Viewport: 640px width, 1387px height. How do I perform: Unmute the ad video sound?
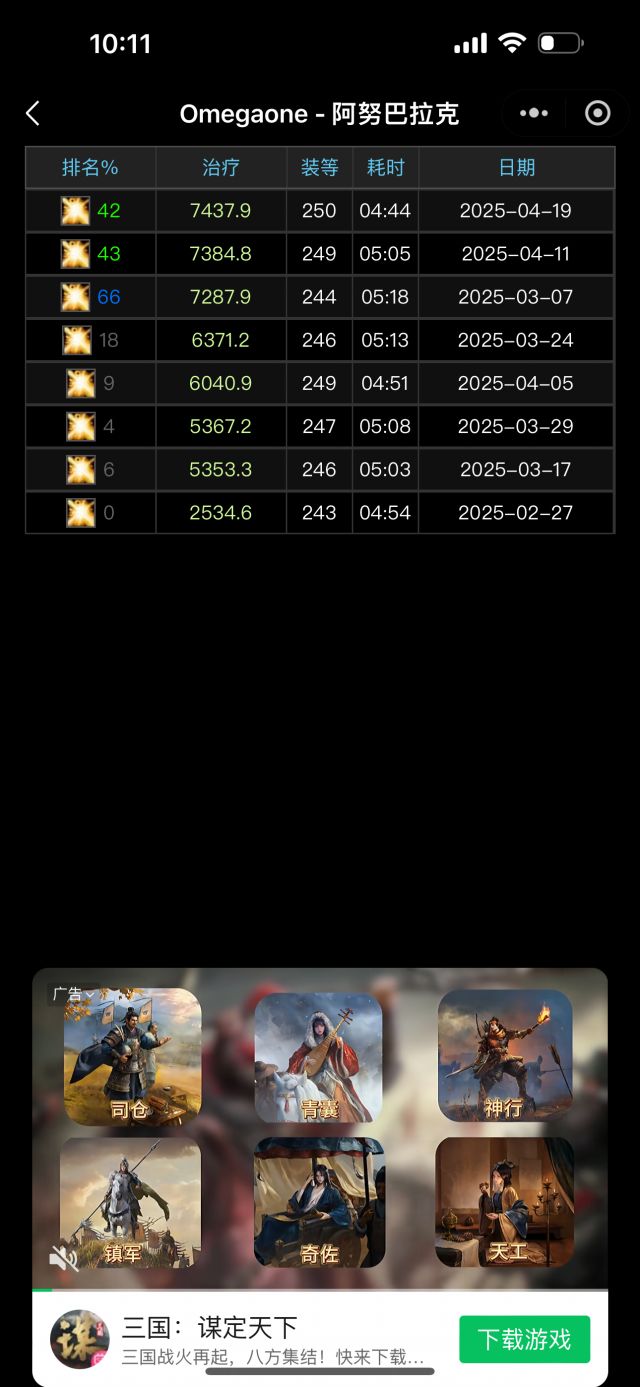tap(64, 1257)
